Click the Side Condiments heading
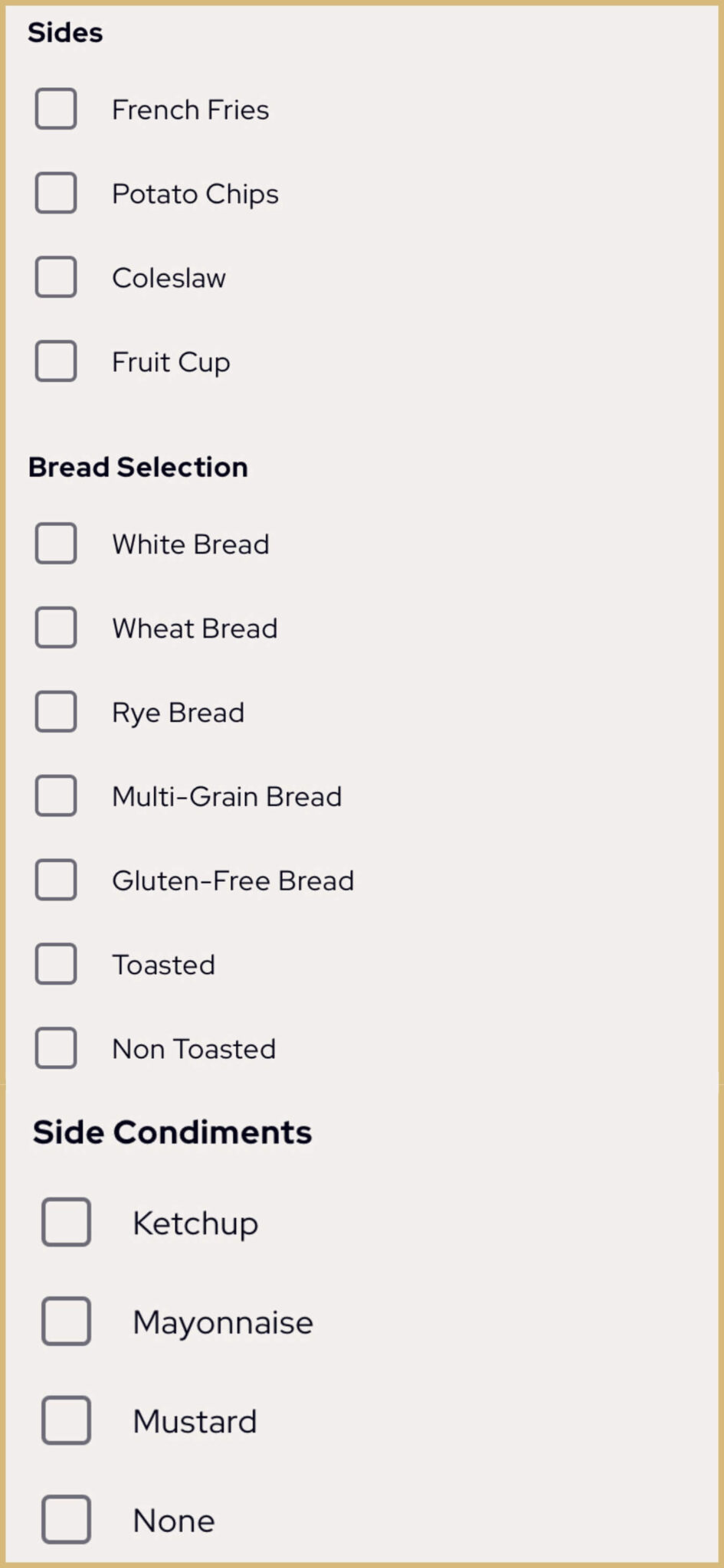 coord(172,1132)
